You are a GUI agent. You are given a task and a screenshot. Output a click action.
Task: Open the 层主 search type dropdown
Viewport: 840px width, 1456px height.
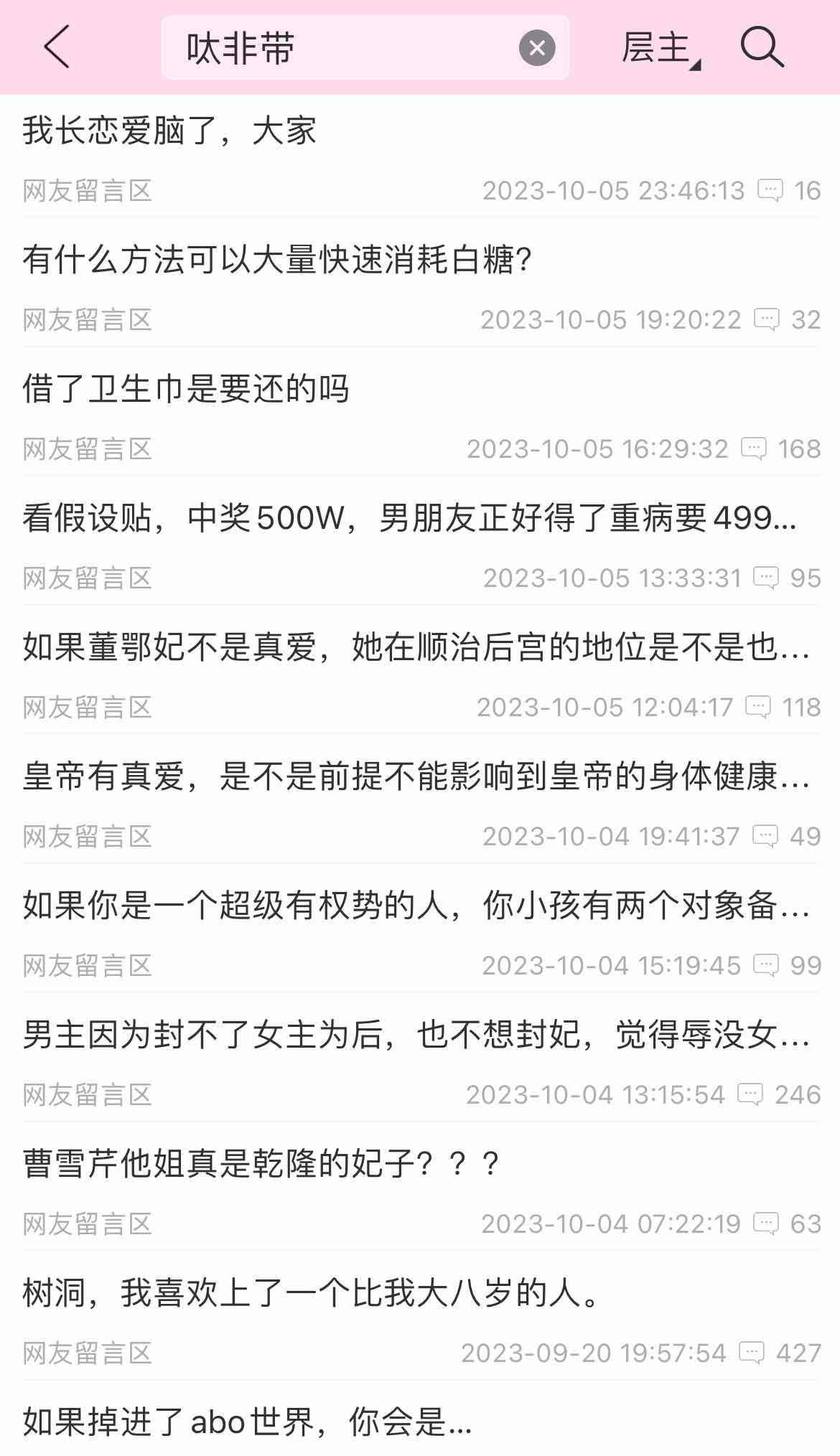tap(659, 48)
